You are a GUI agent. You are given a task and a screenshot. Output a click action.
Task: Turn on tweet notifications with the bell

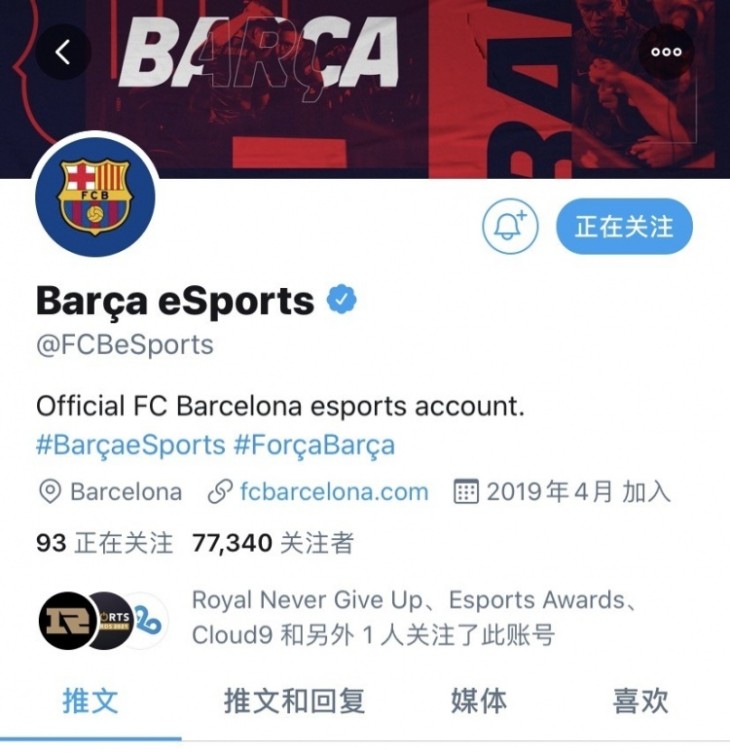510,227
